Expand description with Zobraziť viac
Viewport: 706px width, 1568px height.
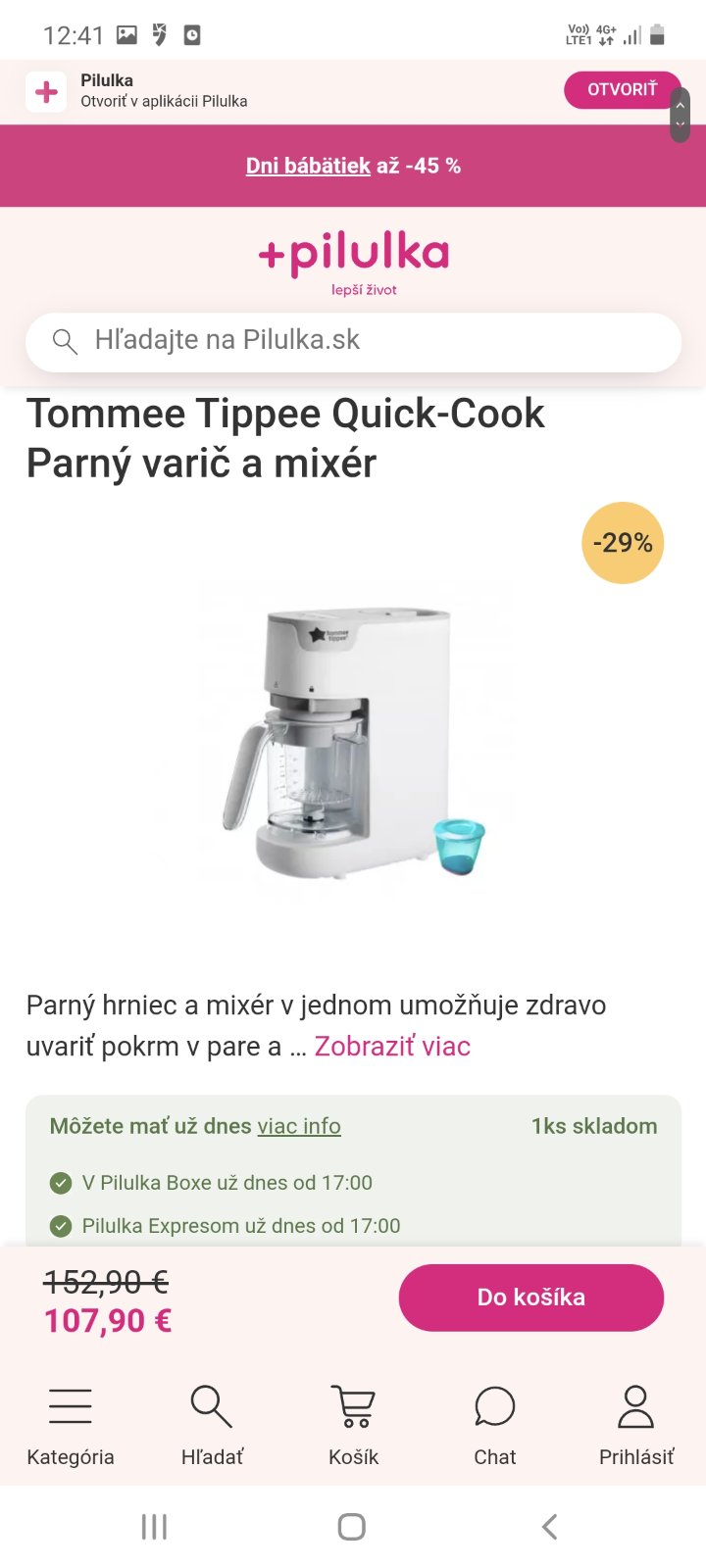(392, 1046)
